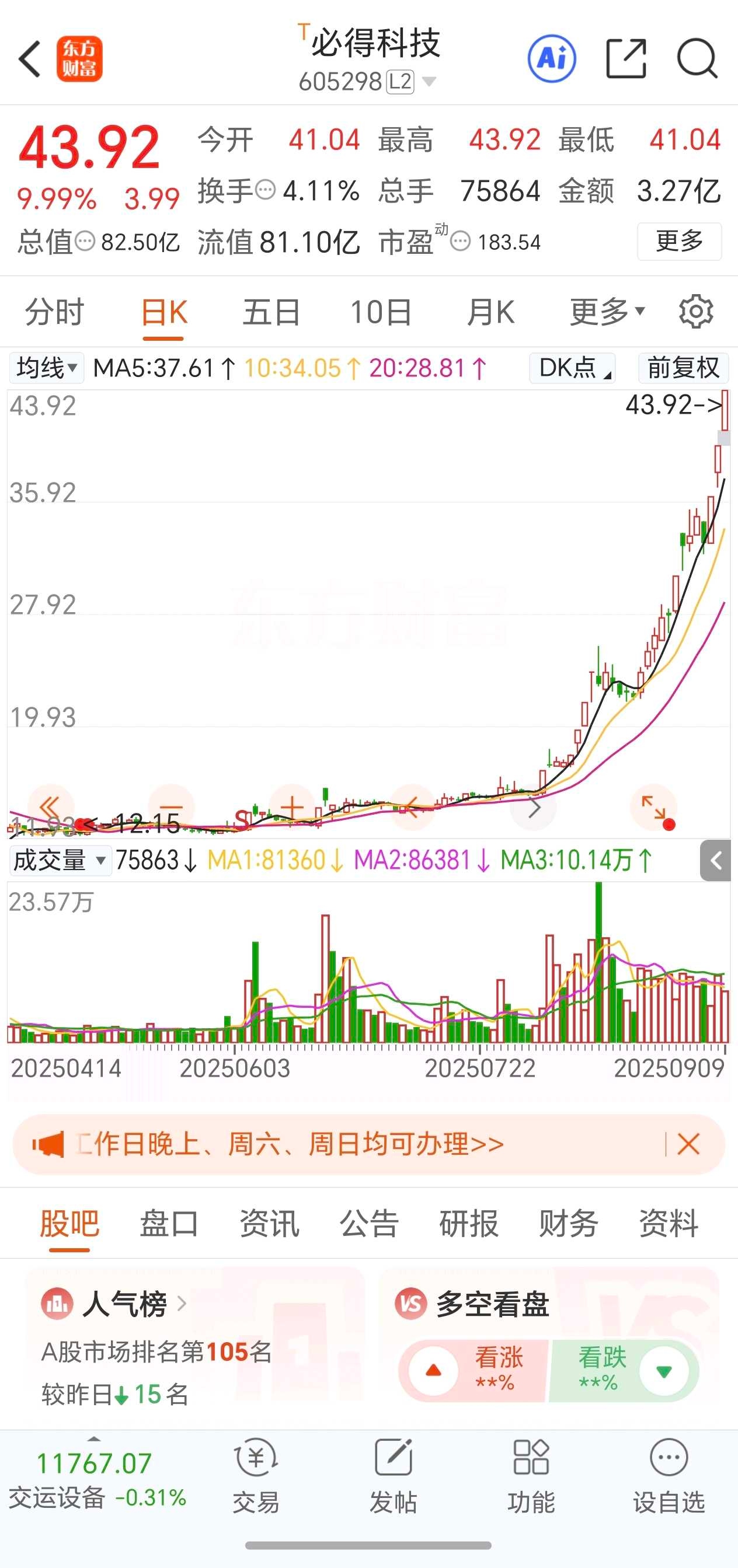Open the stock search
The image size is (738, 1568).
coord(697,59)
